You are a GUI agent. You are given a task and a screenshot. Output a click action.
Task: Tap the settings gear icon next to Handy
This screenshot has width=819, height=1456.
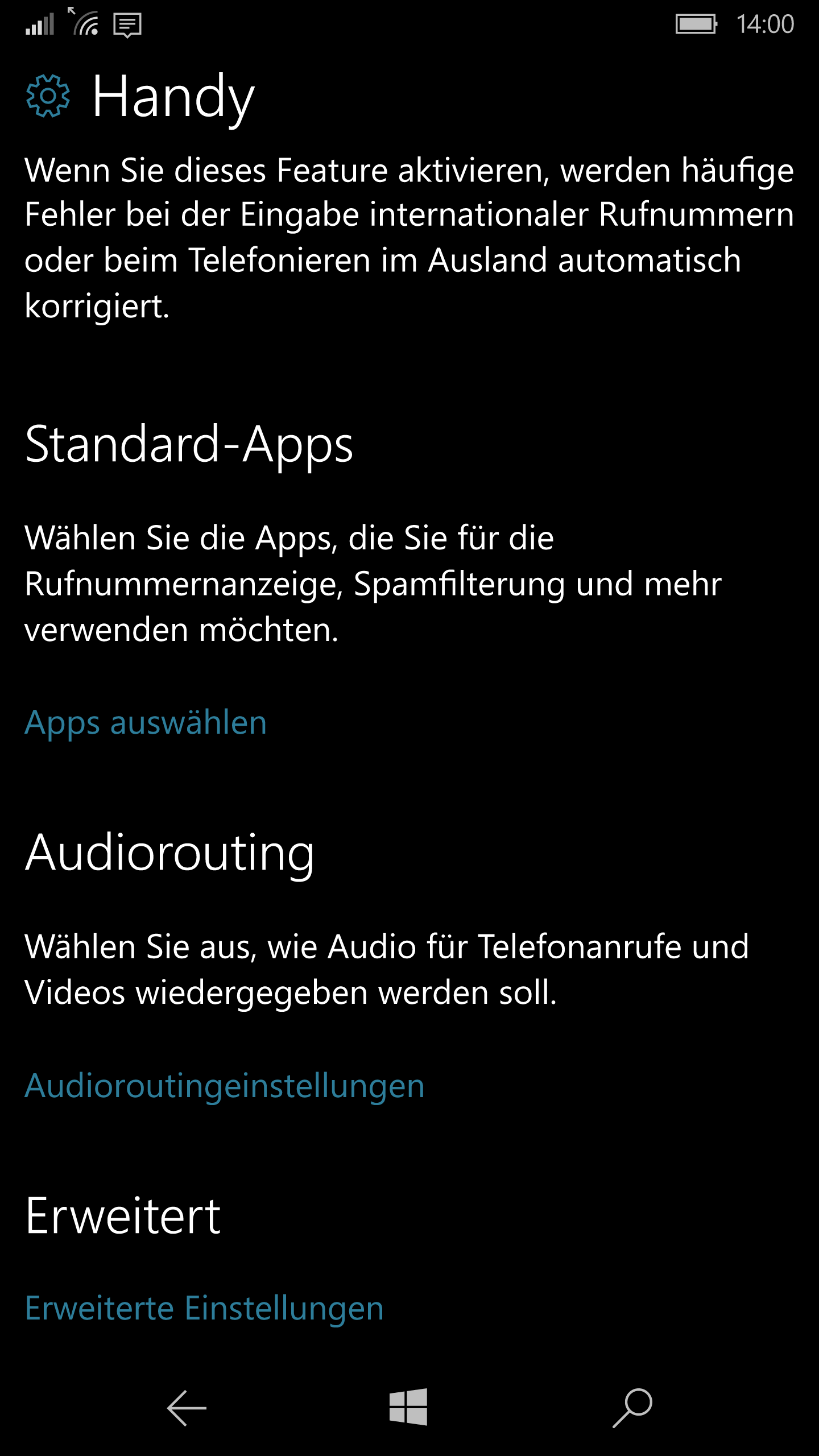pos(48,96)
